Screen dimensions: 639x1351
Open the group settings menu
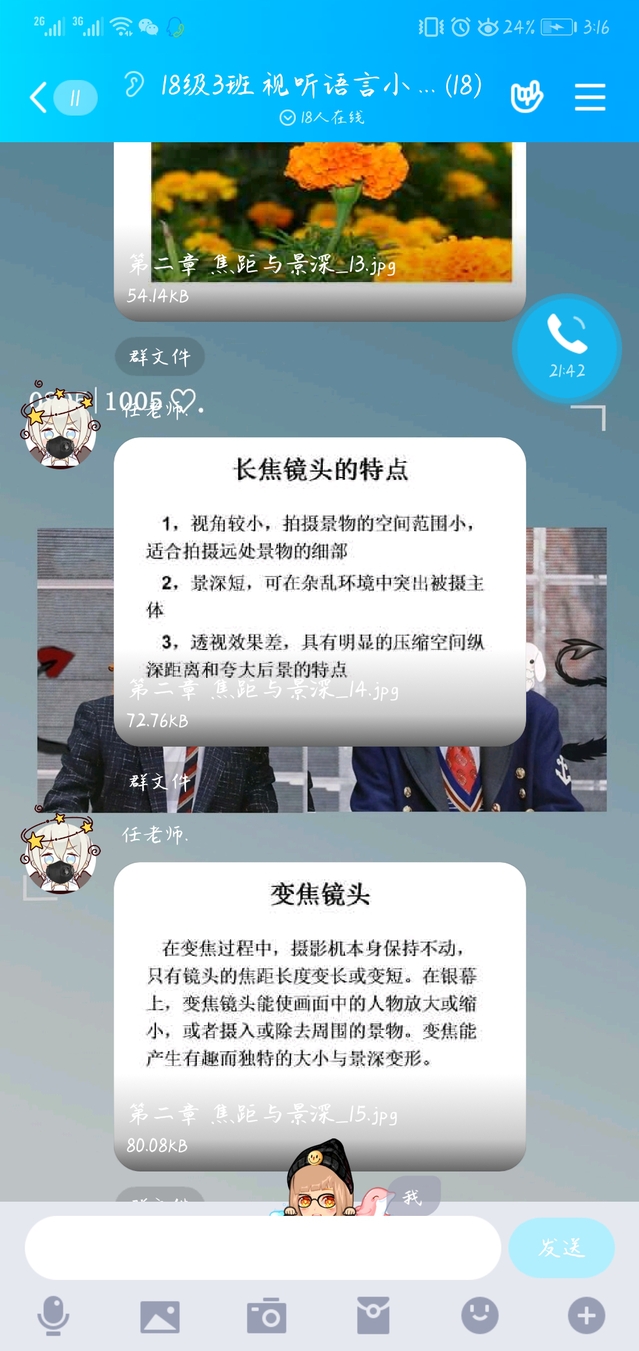pos(590,97)
